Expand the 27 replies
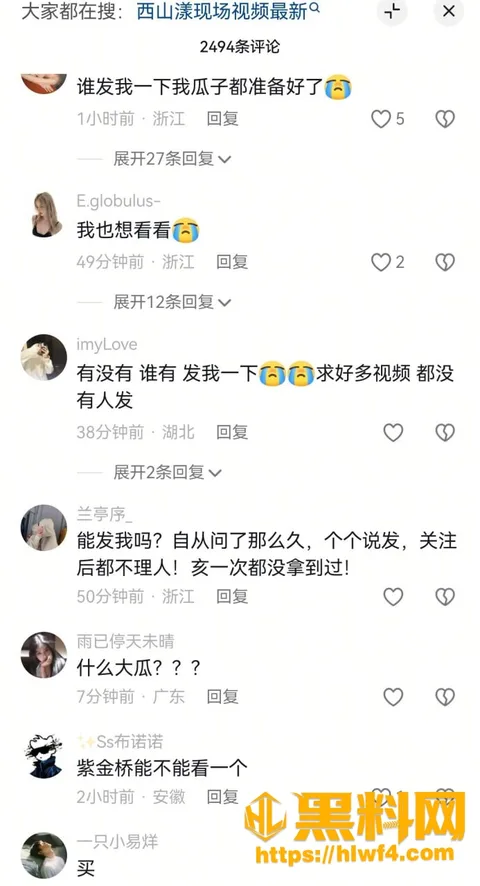 pos(172,159)
